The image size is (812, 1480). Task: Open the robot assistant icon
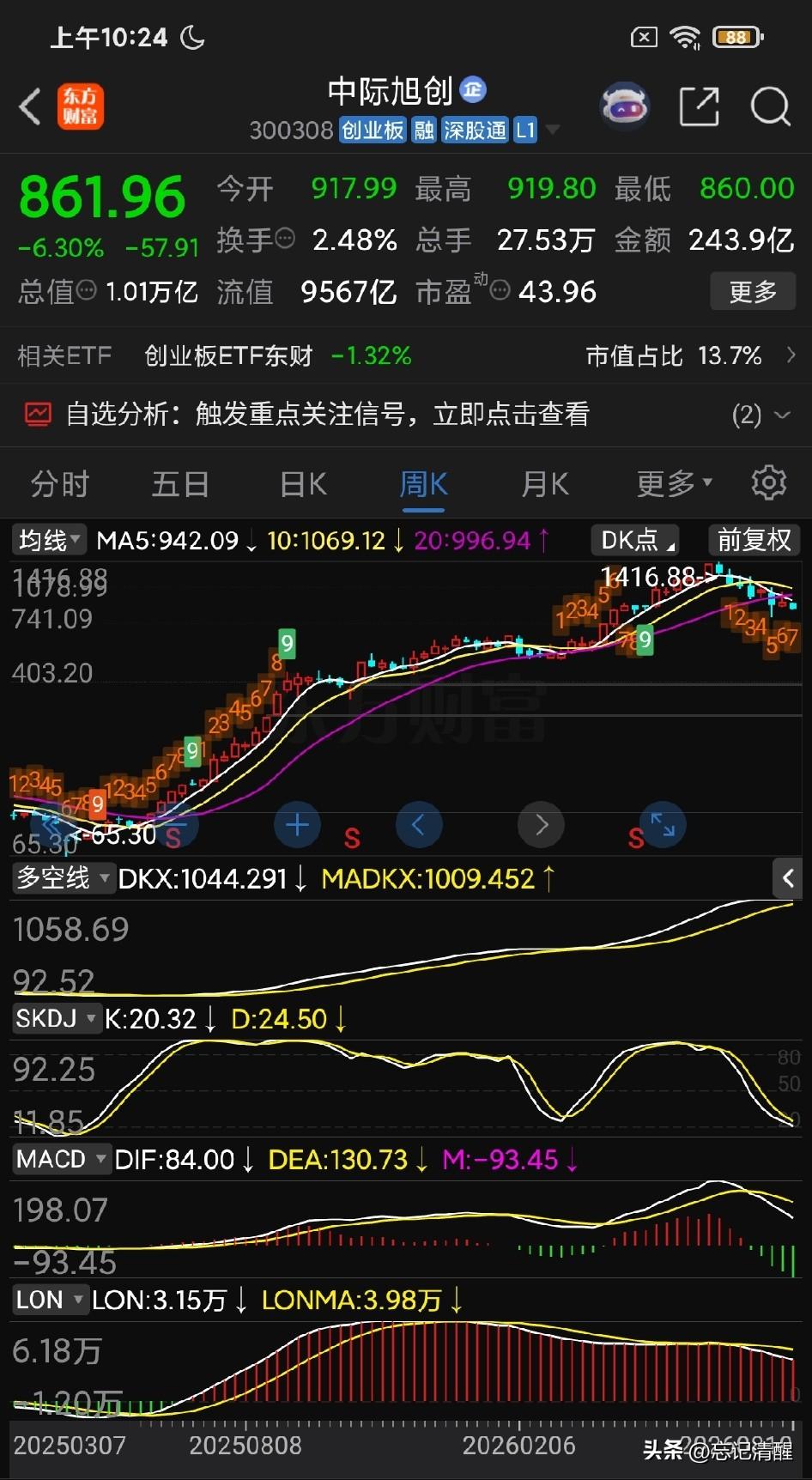click(624, 106)
